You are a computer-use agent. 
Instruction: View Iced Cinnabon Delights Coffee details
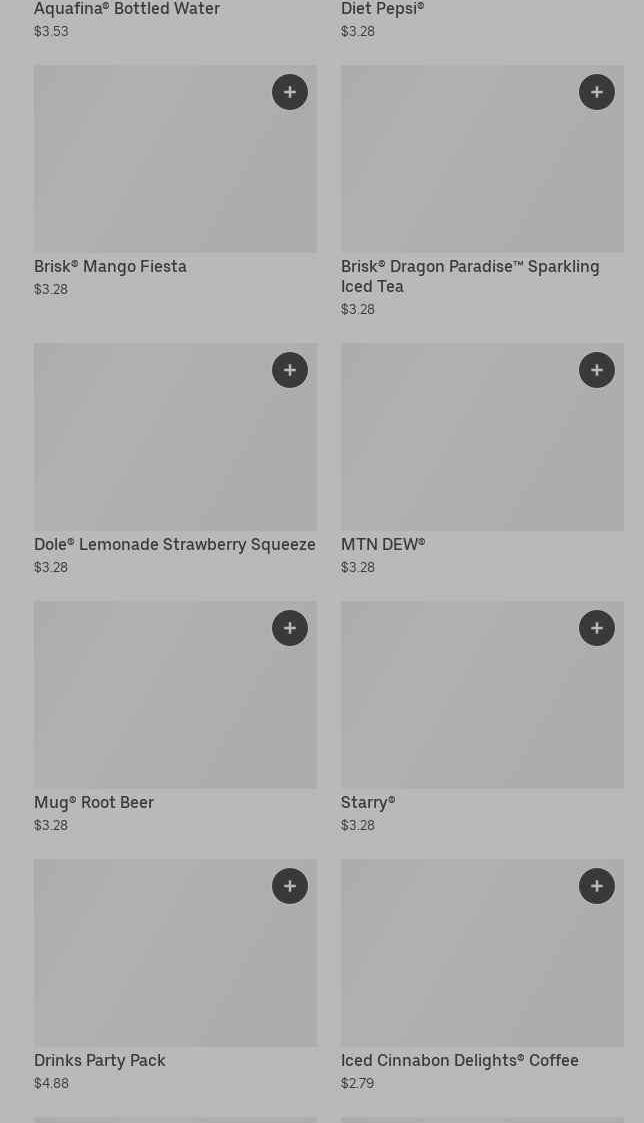pos(470,965)
